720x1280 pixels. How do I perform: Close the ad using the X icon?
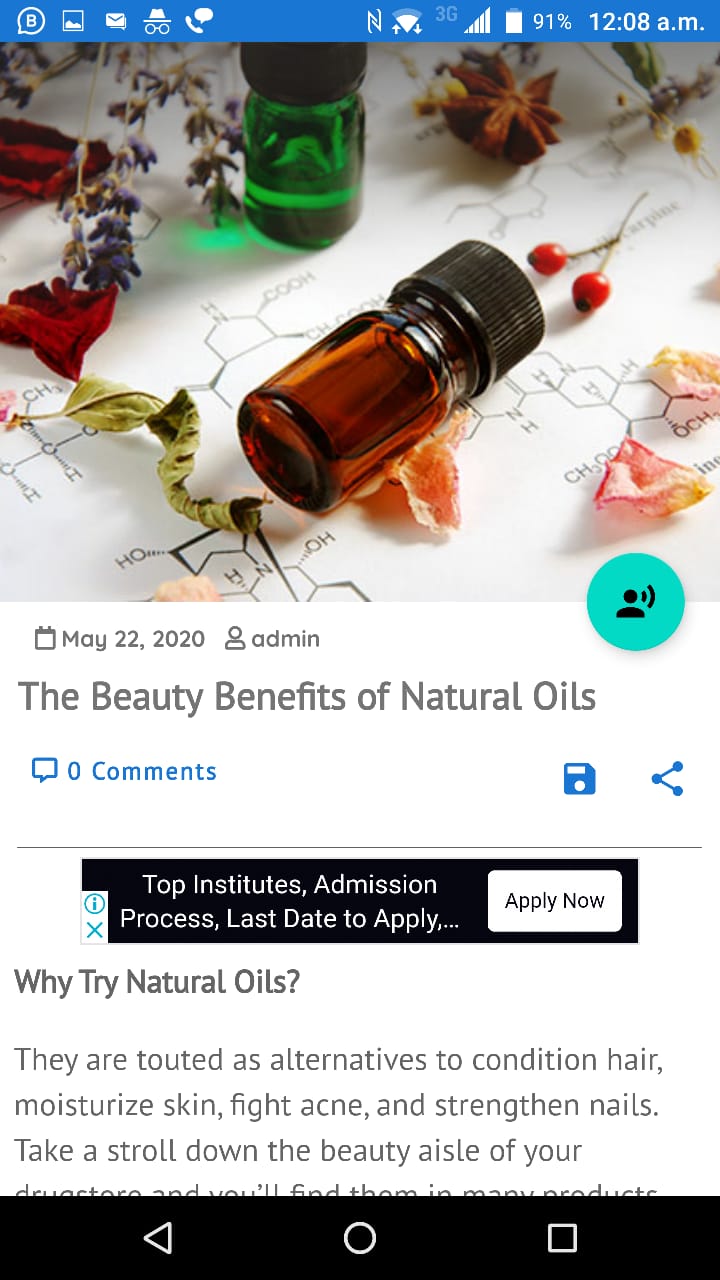95,930
